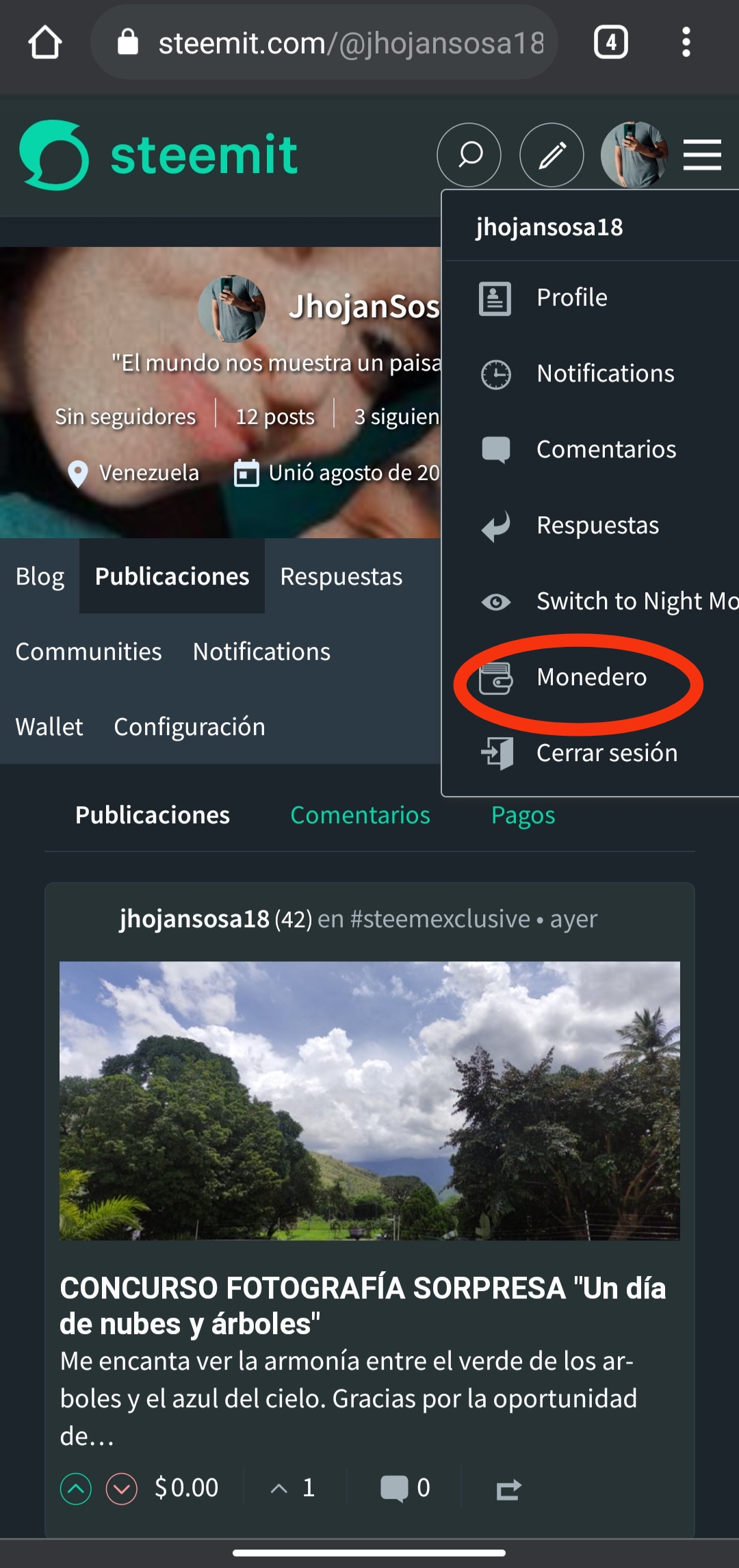Open the hamburger menu in the header
The image size is (739, 1568).
[702, 155]
